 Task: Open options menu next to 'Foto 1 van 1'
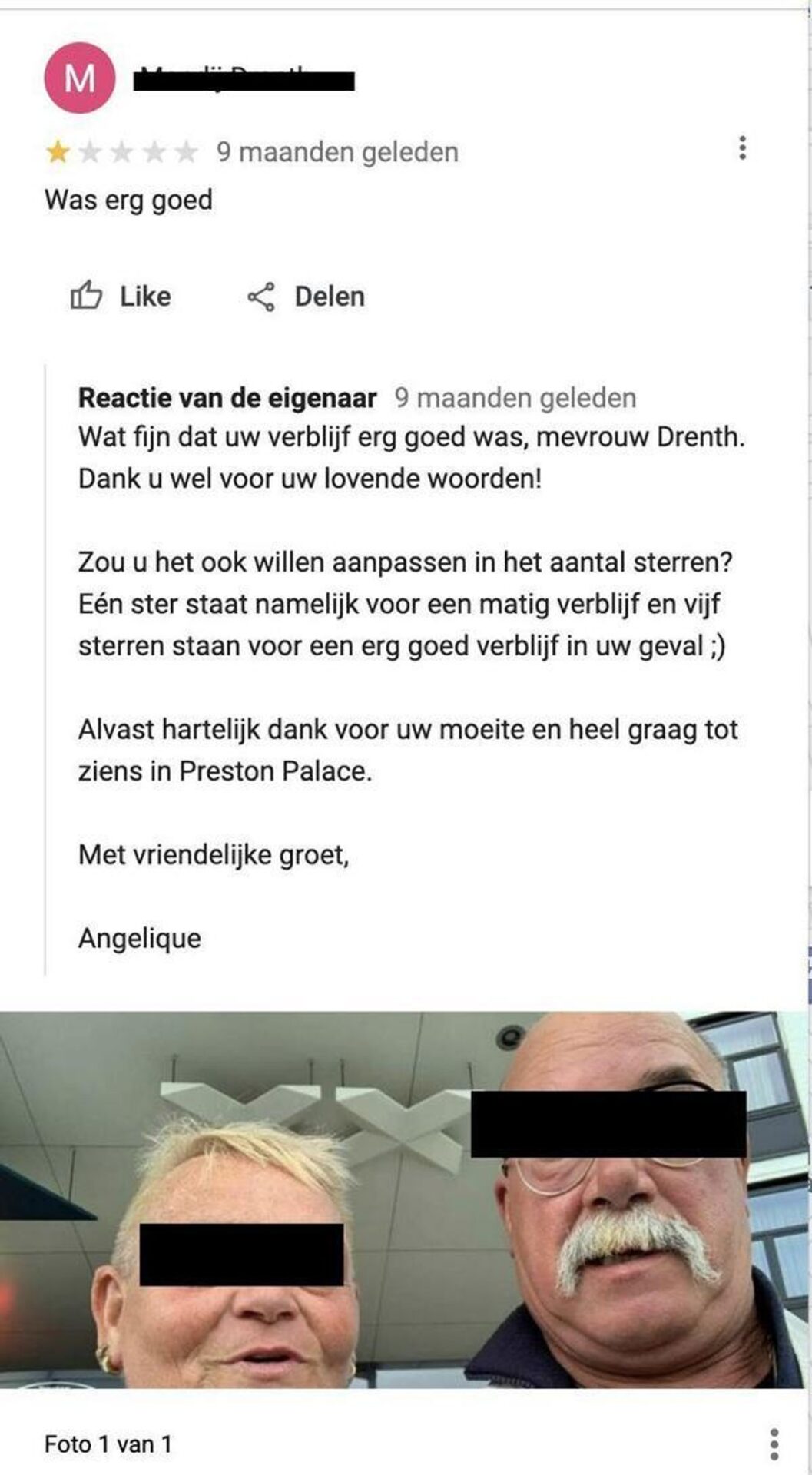[x=774, y=1444]
